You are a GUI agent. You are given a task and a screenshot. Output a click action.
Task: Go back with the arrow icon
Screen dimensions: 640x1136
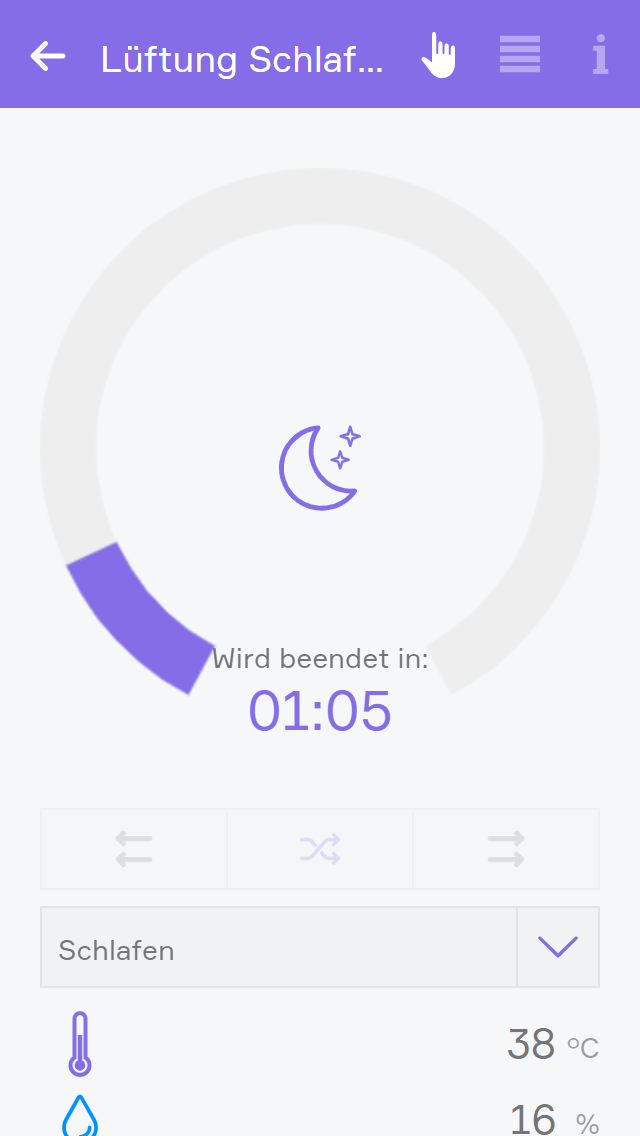48,57
